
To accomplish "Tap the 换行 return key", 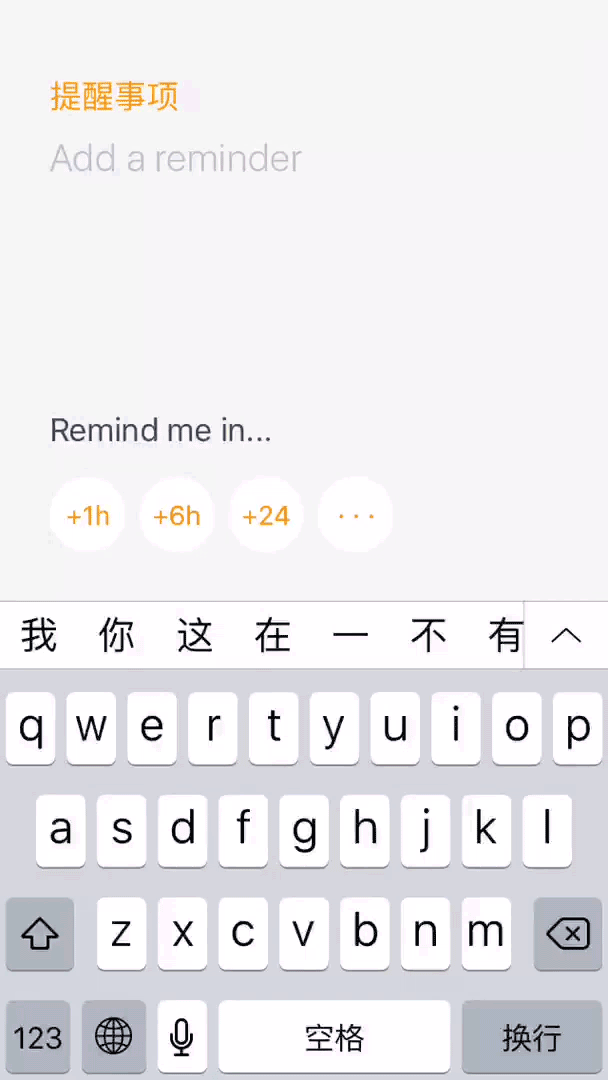I will tap(531, 1037).
